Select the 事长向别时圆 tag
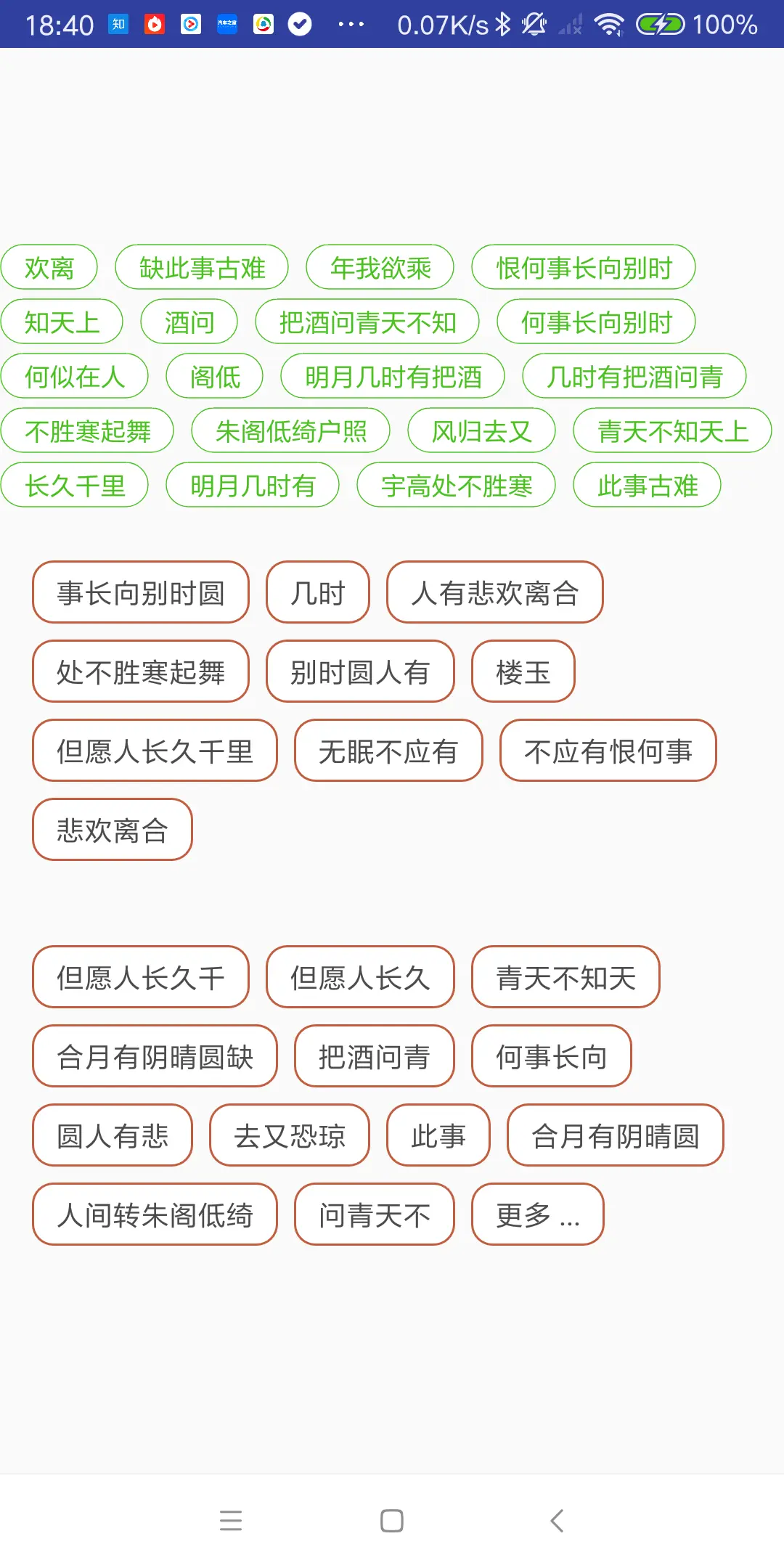 pos(141,592)
